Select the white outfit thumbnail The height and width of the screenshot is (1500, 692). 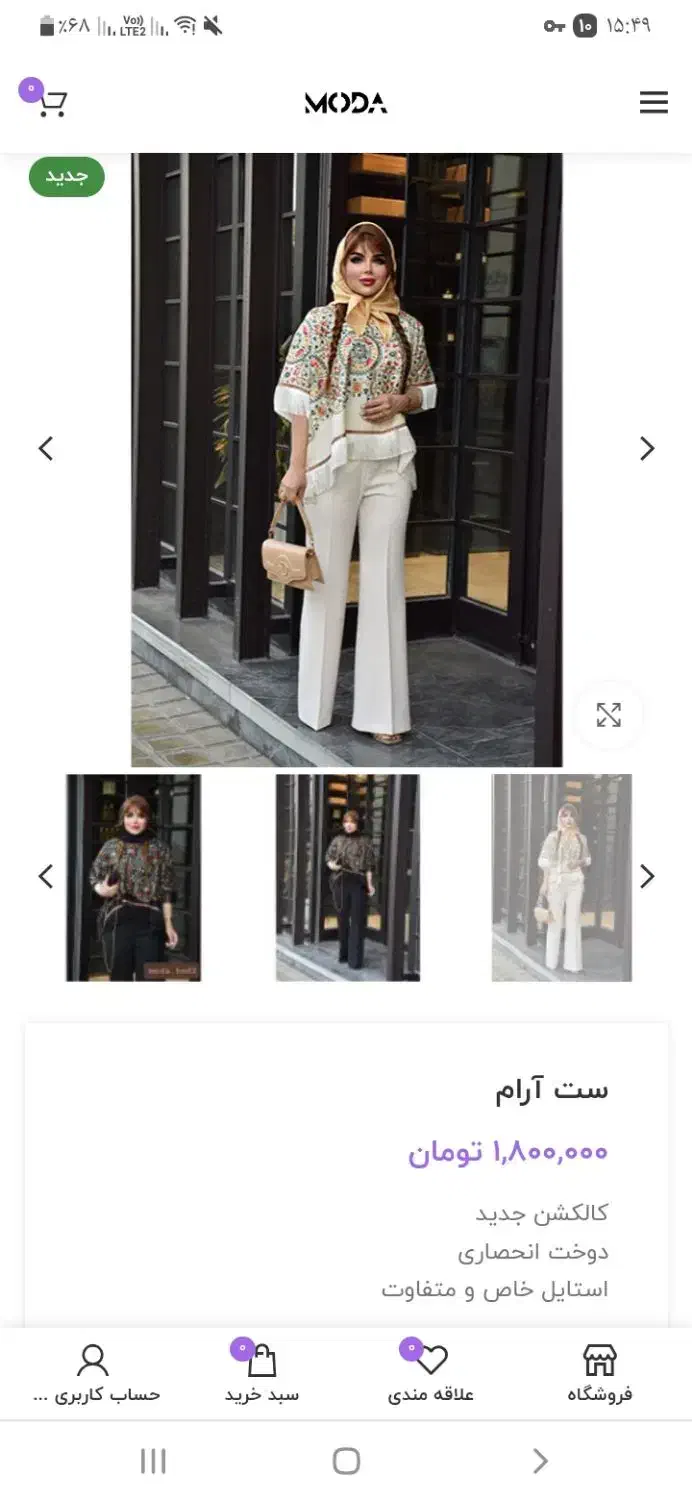tap(561, 877)
